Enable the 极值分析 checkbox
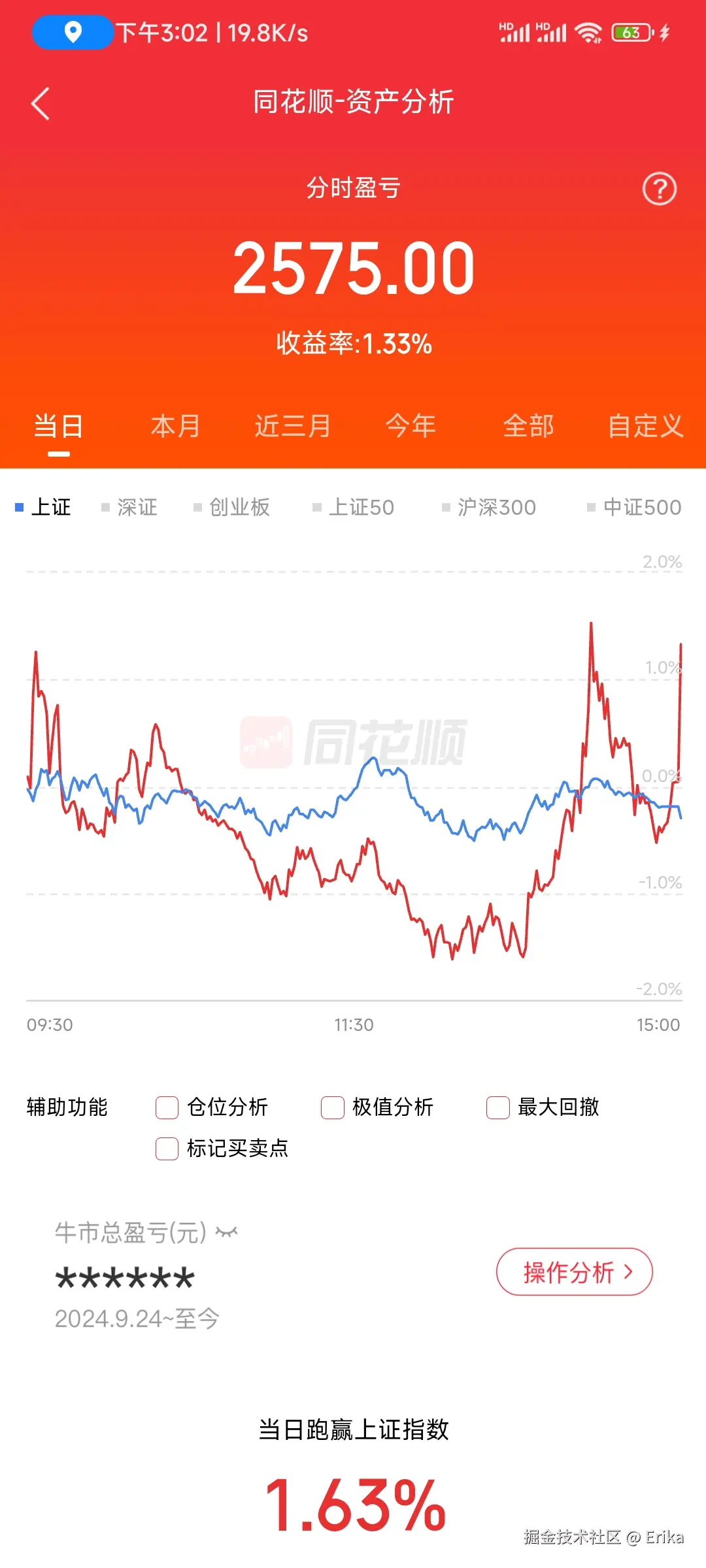The height and width of the screenshot is (1568, 706). point(331,1107)
